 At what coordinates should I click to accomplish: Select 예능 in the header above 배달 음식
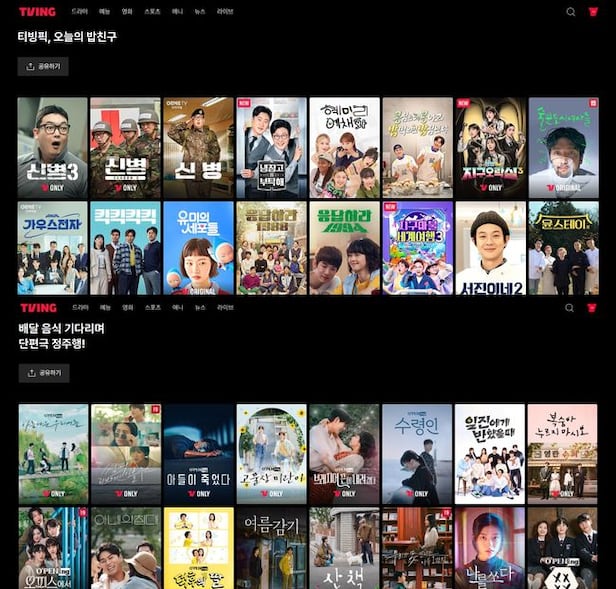(105, 308)
